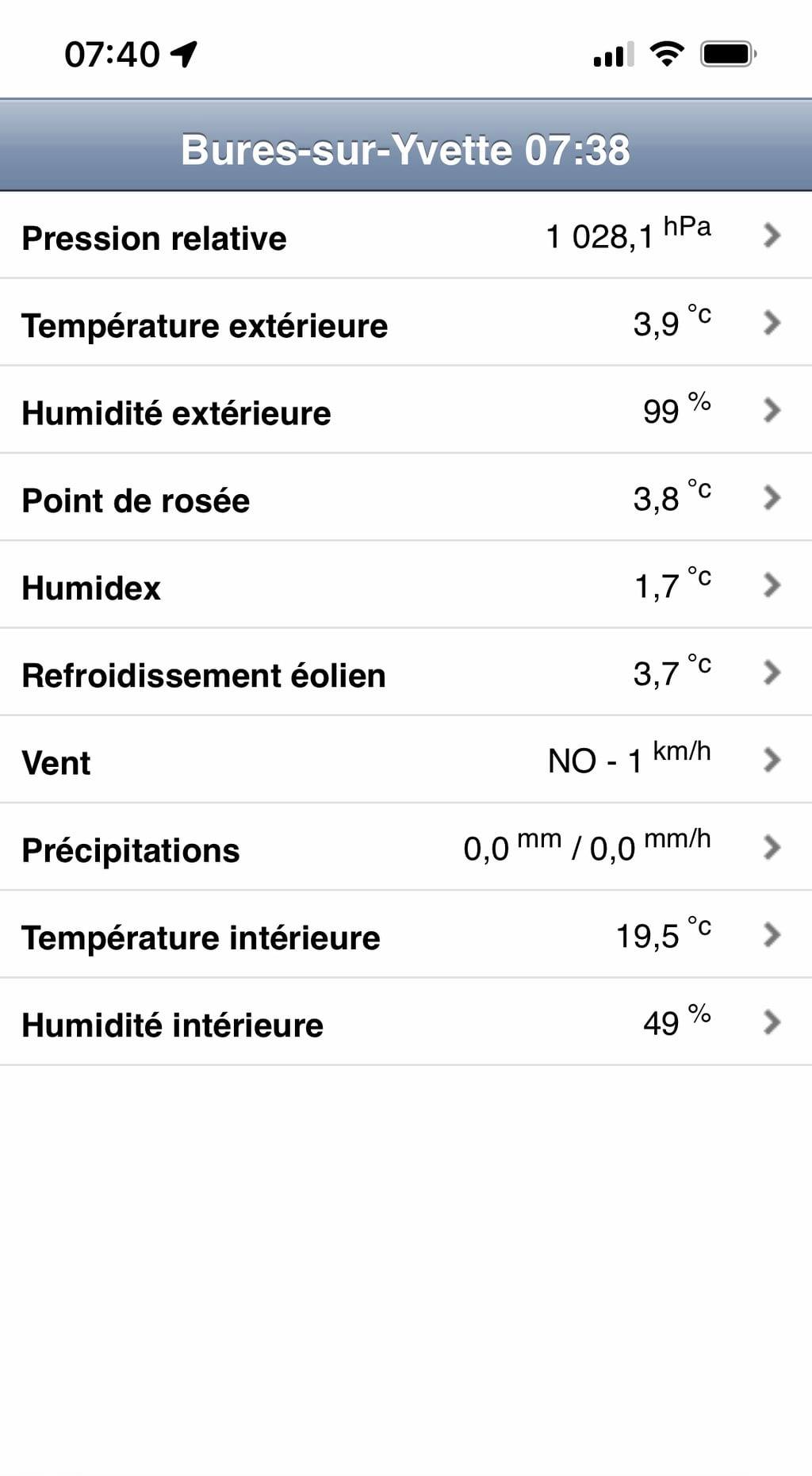The height and width of the screenshot is (1476, 812).
Task: Show Refroidissement éolien details
Action: pyautogui.click(x=406, y=673)
